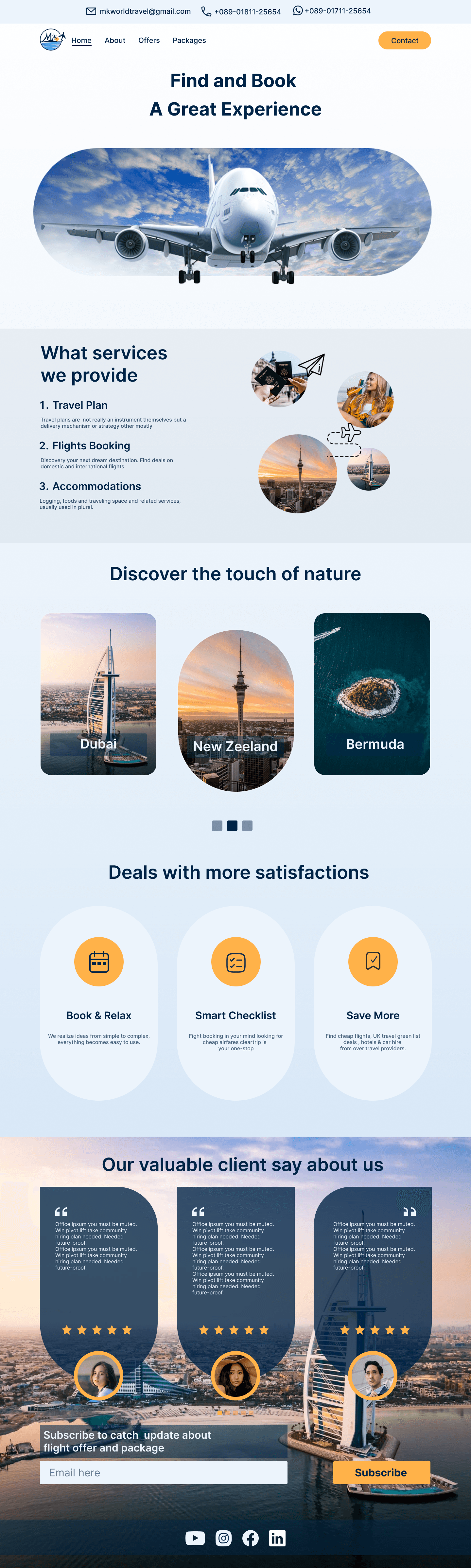Open the Packages page
This screenshot has height=1568, width=471.
[x=189, y=41]
